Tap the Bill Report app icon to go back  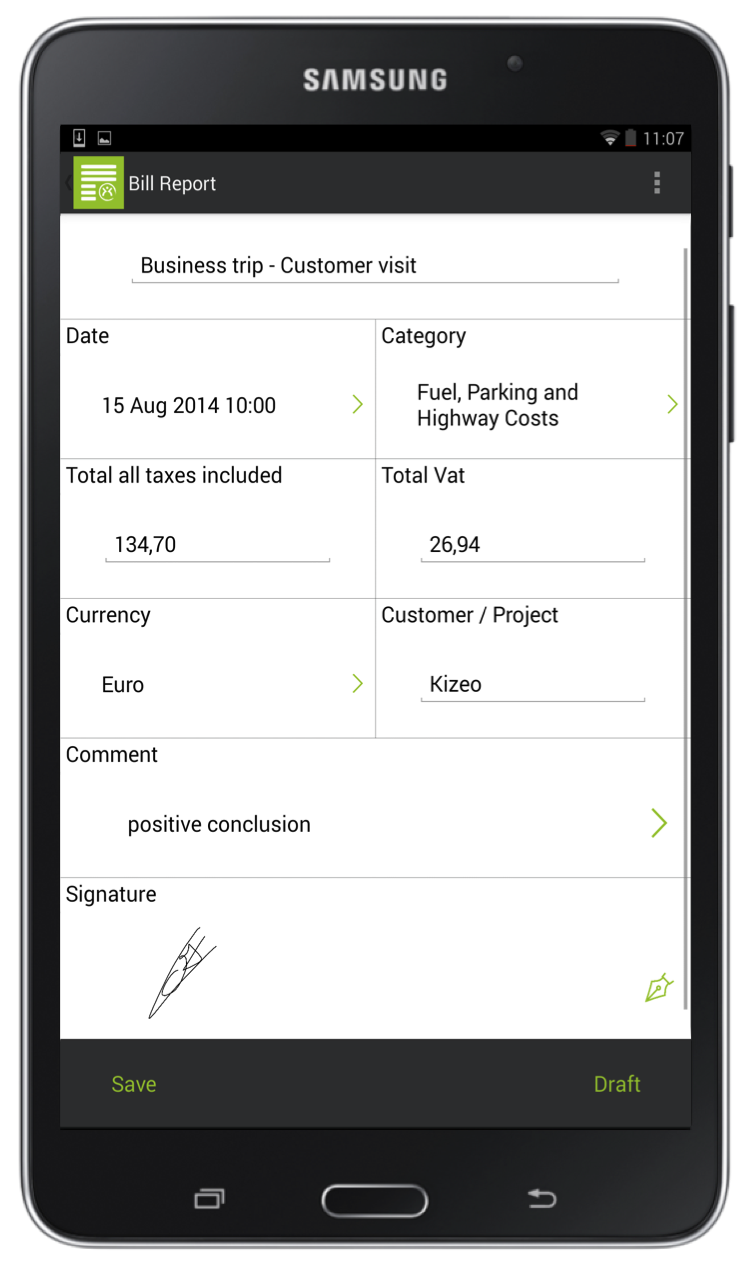(x=98, y=183)
